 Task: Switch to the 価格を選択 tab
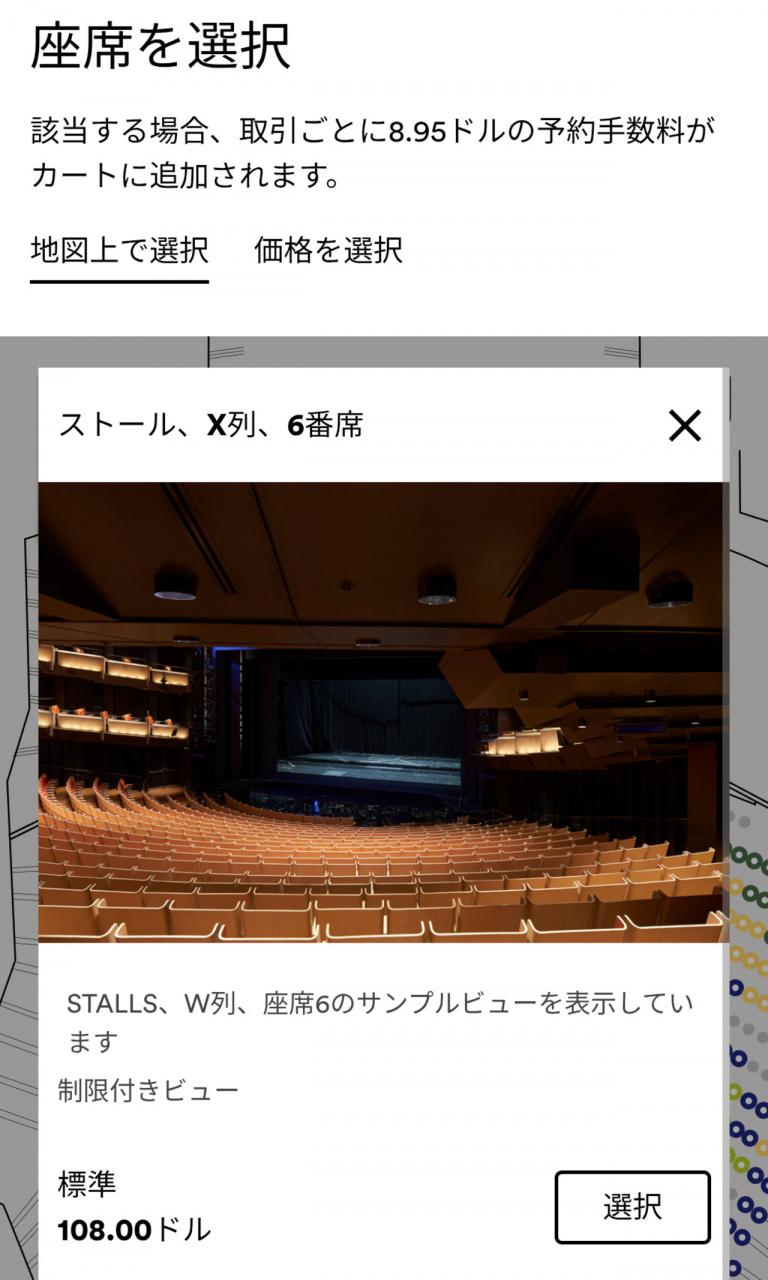[328, 249]
